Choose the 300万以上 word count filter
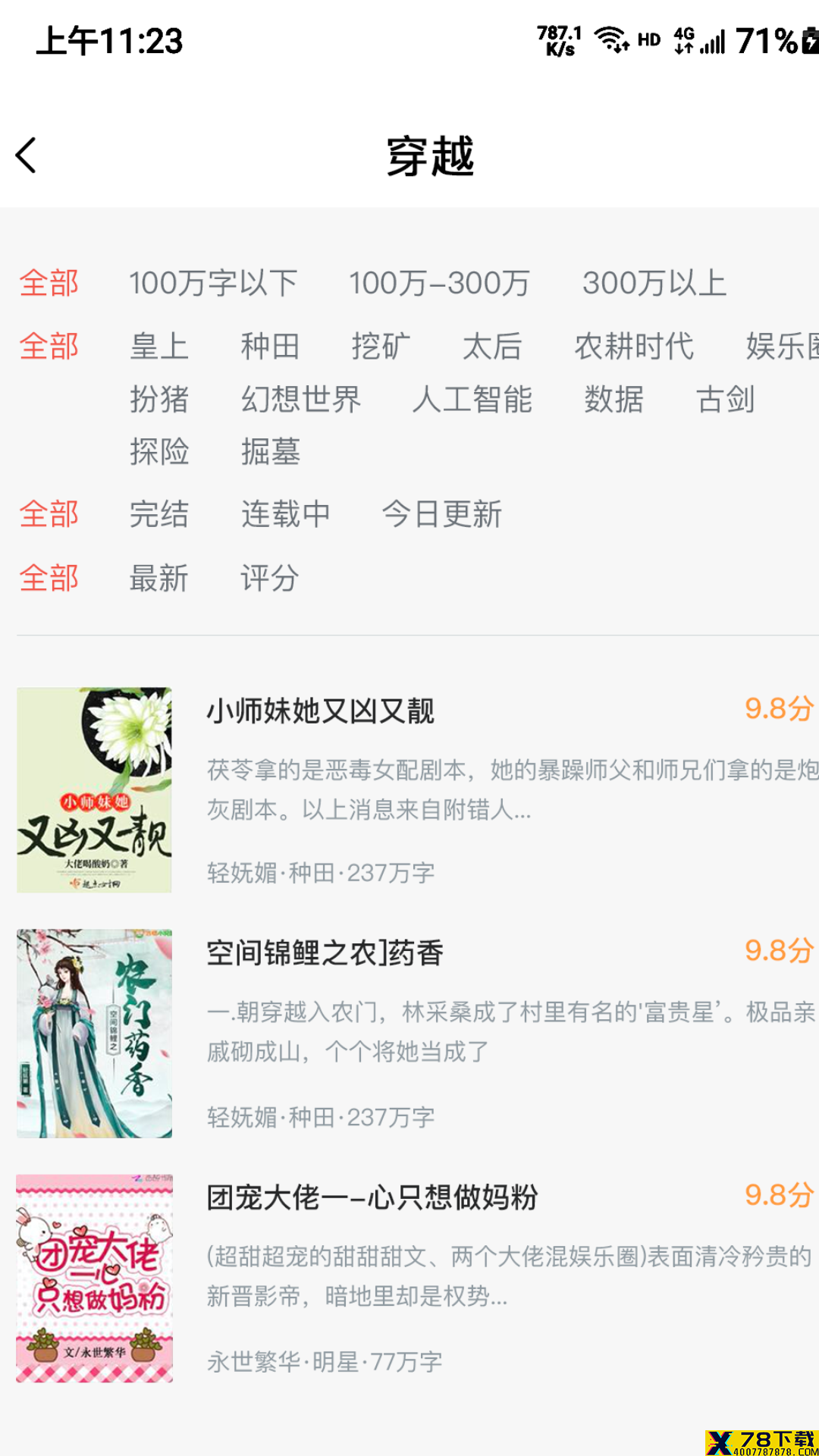 [654, 283]
